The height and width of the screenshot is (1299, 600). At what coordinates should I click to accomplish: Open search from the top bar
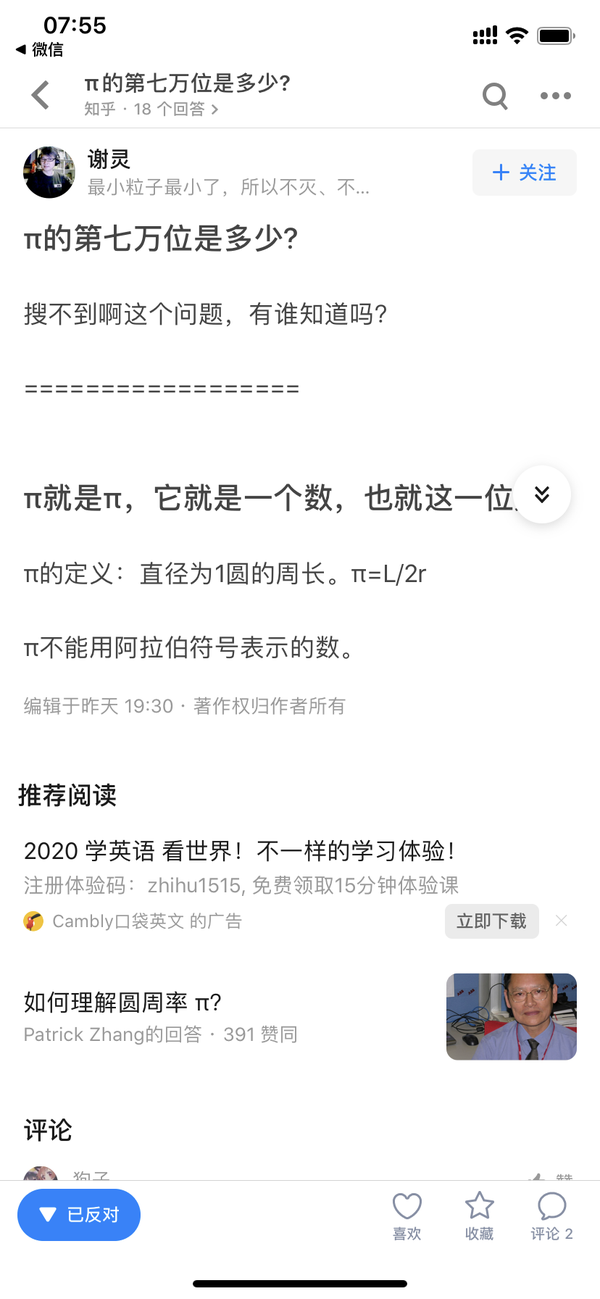[x=495, y=95]
